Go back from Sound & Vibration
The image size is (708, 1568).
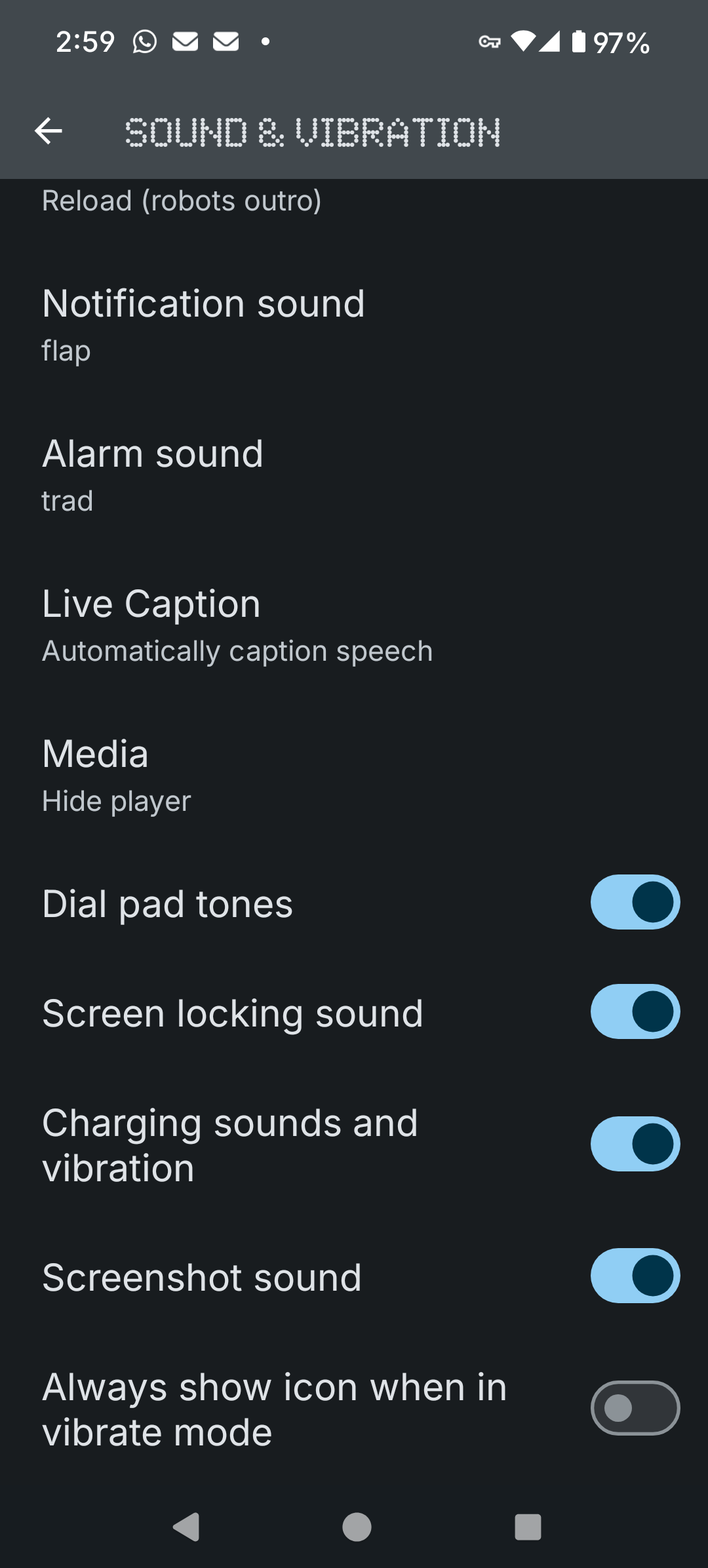tap(49, 131)
